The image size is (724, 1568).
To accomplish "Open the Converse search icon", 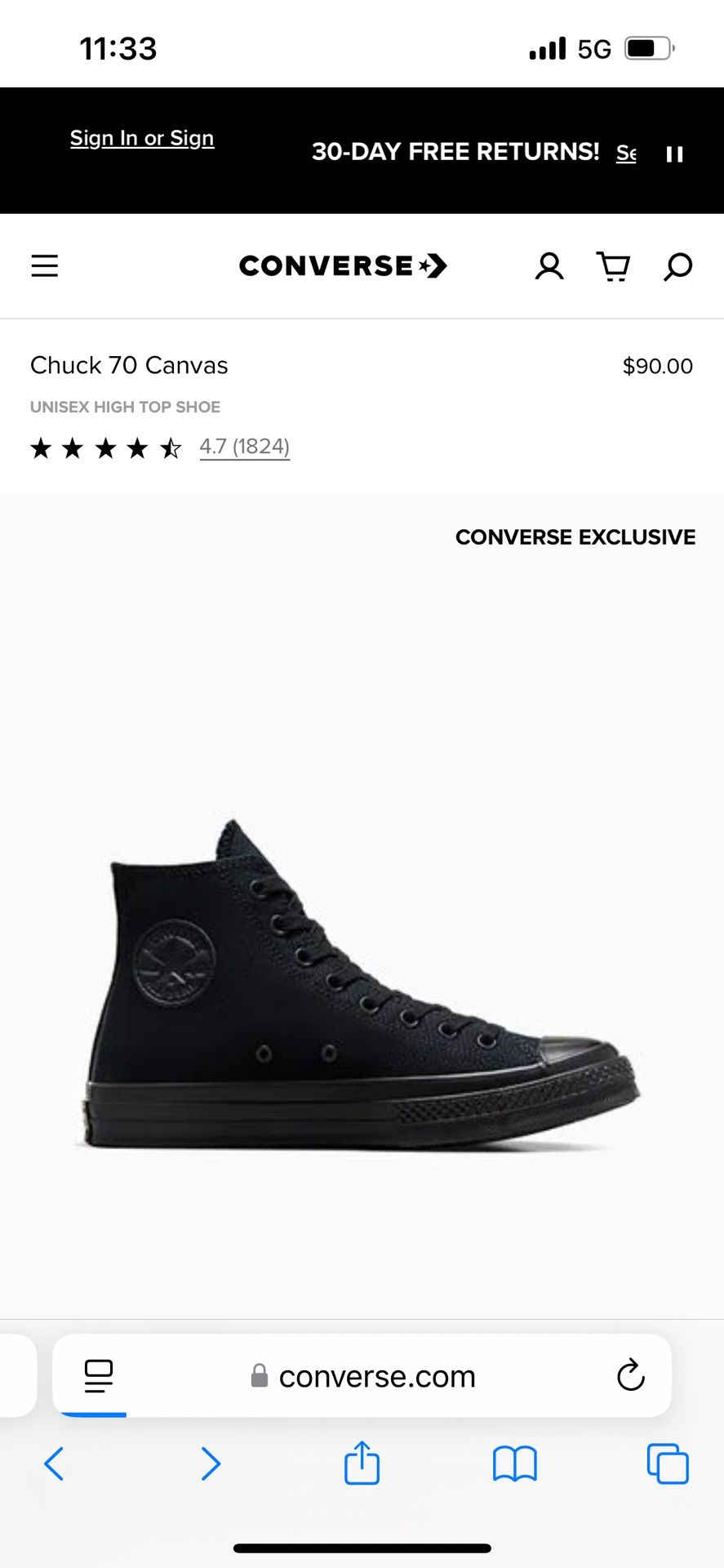I will coord(677,265).
